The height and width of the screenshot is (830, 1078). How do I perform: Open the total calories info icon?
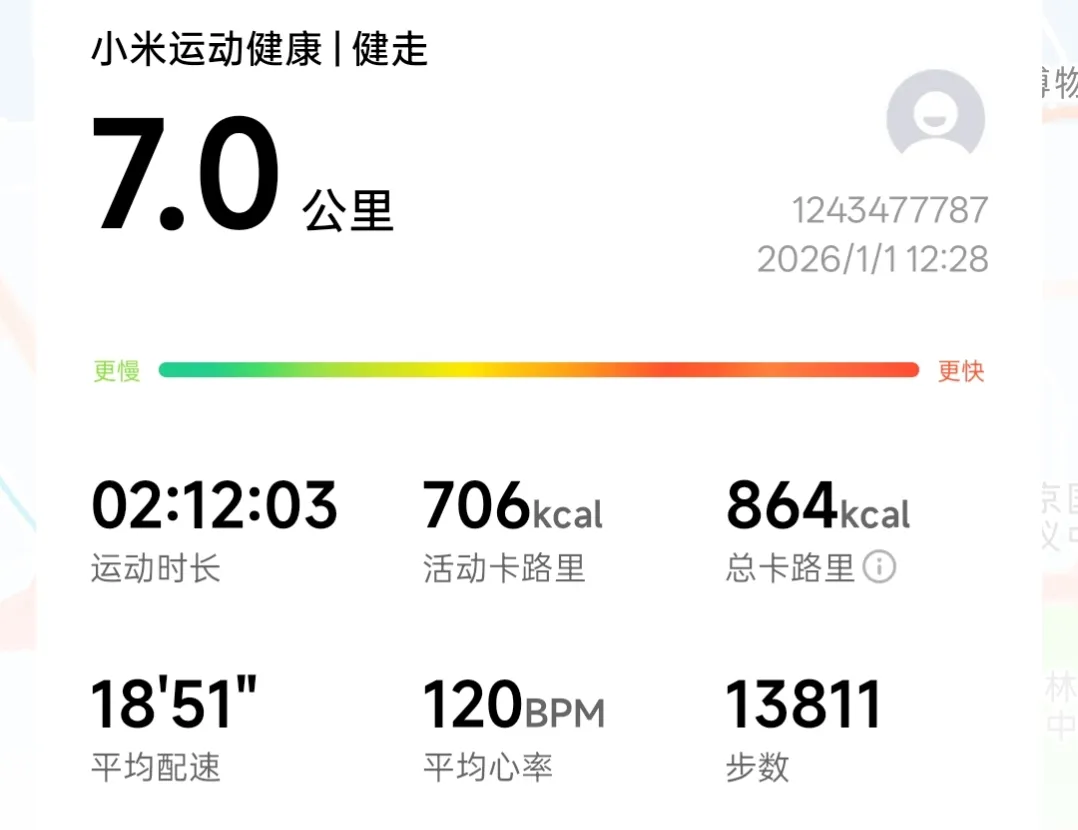[x=879, y=568]
